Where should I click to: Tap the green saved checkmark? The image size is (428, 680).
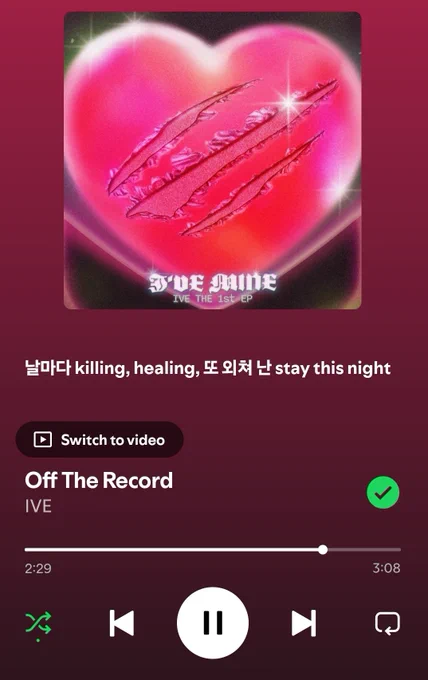[x=383, y=492]
